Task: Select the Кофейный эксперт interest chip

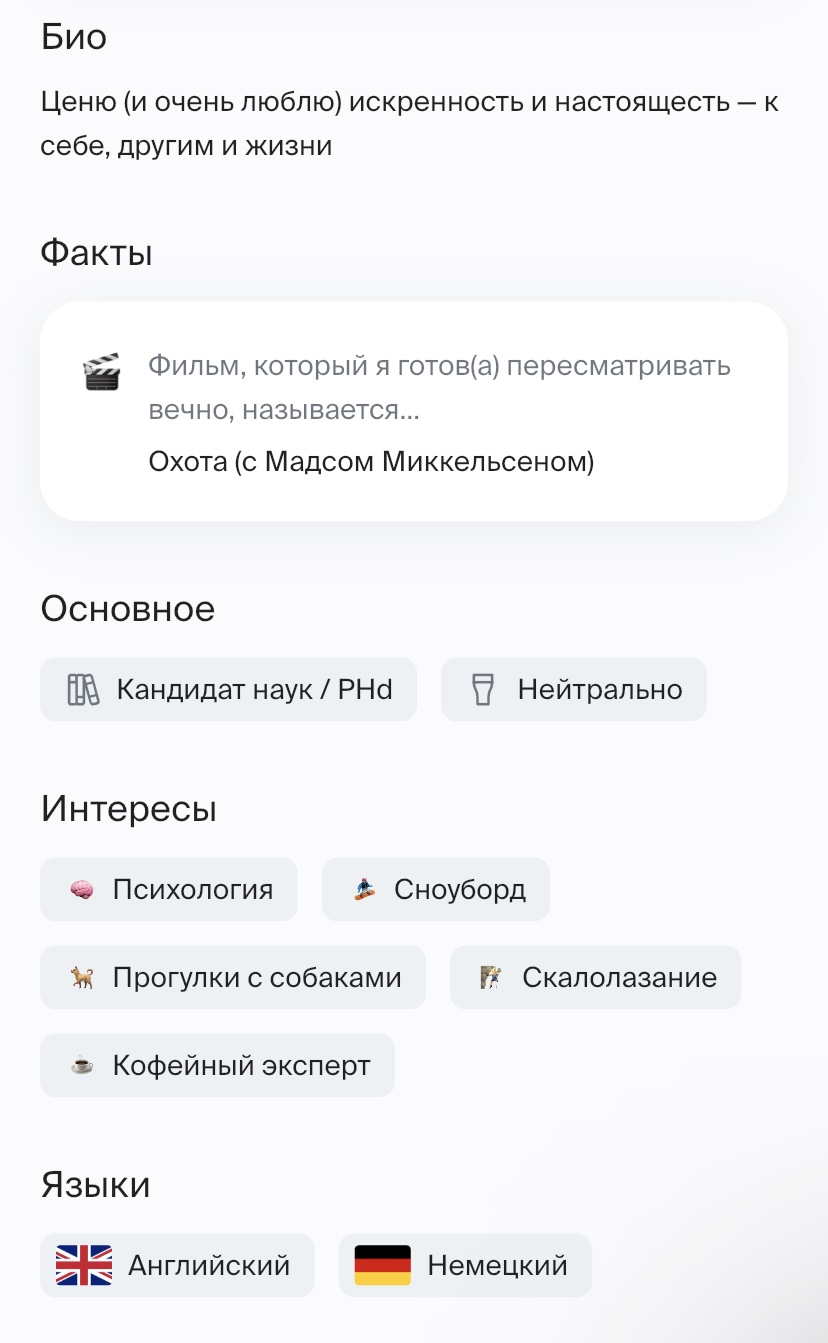Action: pyautogui.click(x=217, y=1065)
